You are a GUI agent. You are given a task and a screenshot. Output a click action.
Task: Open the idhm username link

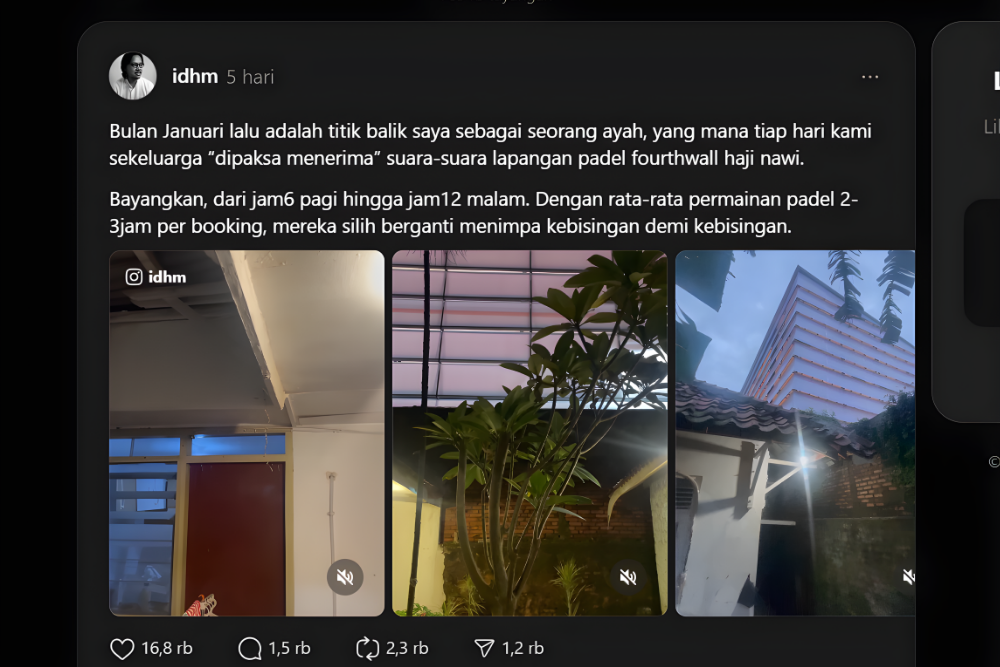pos(194,76)
